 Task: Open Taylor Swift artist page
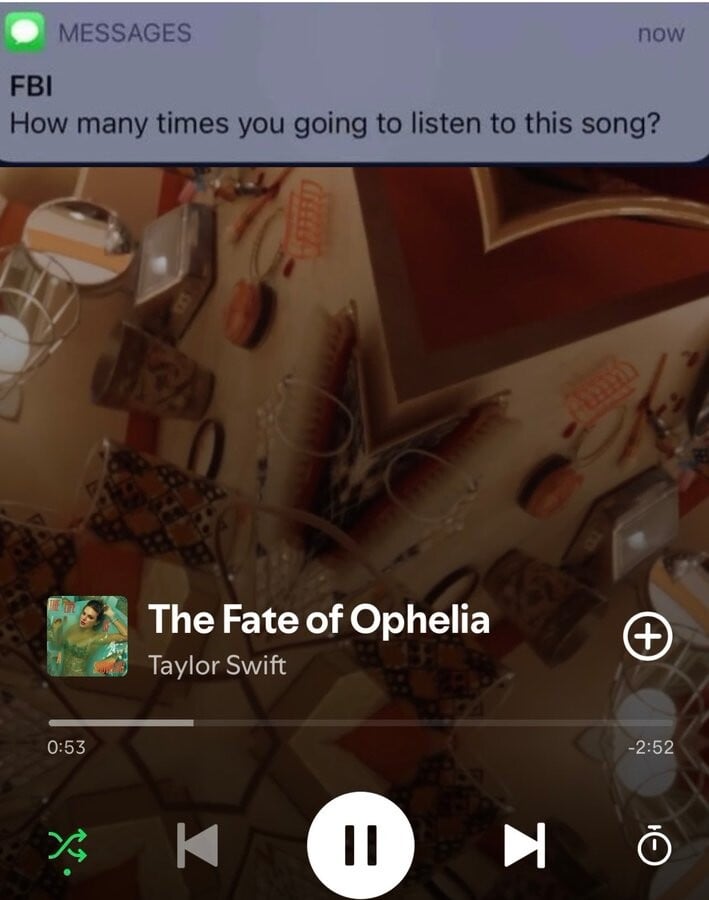pos(217,665)
